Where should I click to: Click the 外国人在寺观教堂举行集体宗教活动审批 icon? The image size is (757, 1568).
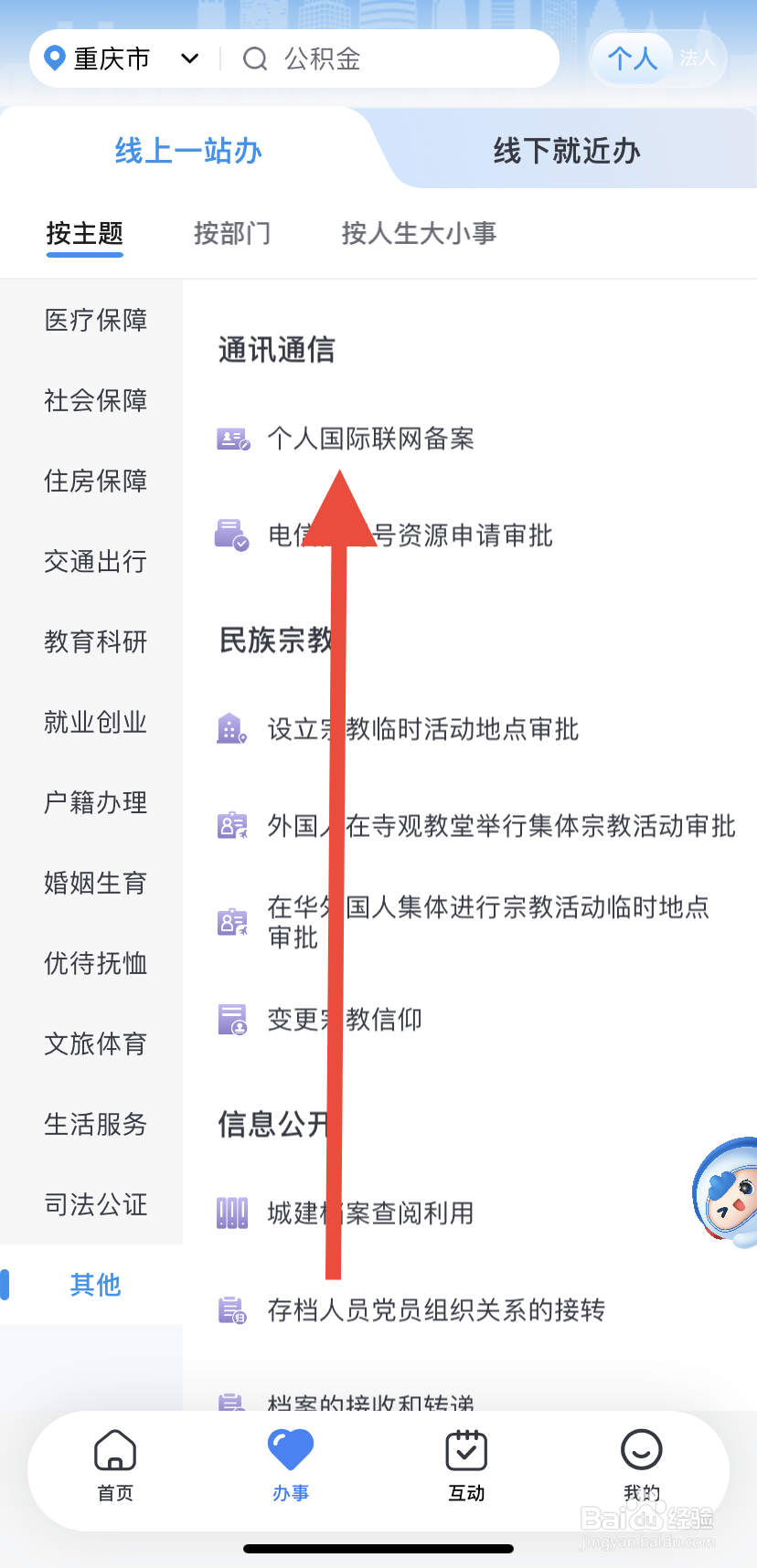(232, 825)
